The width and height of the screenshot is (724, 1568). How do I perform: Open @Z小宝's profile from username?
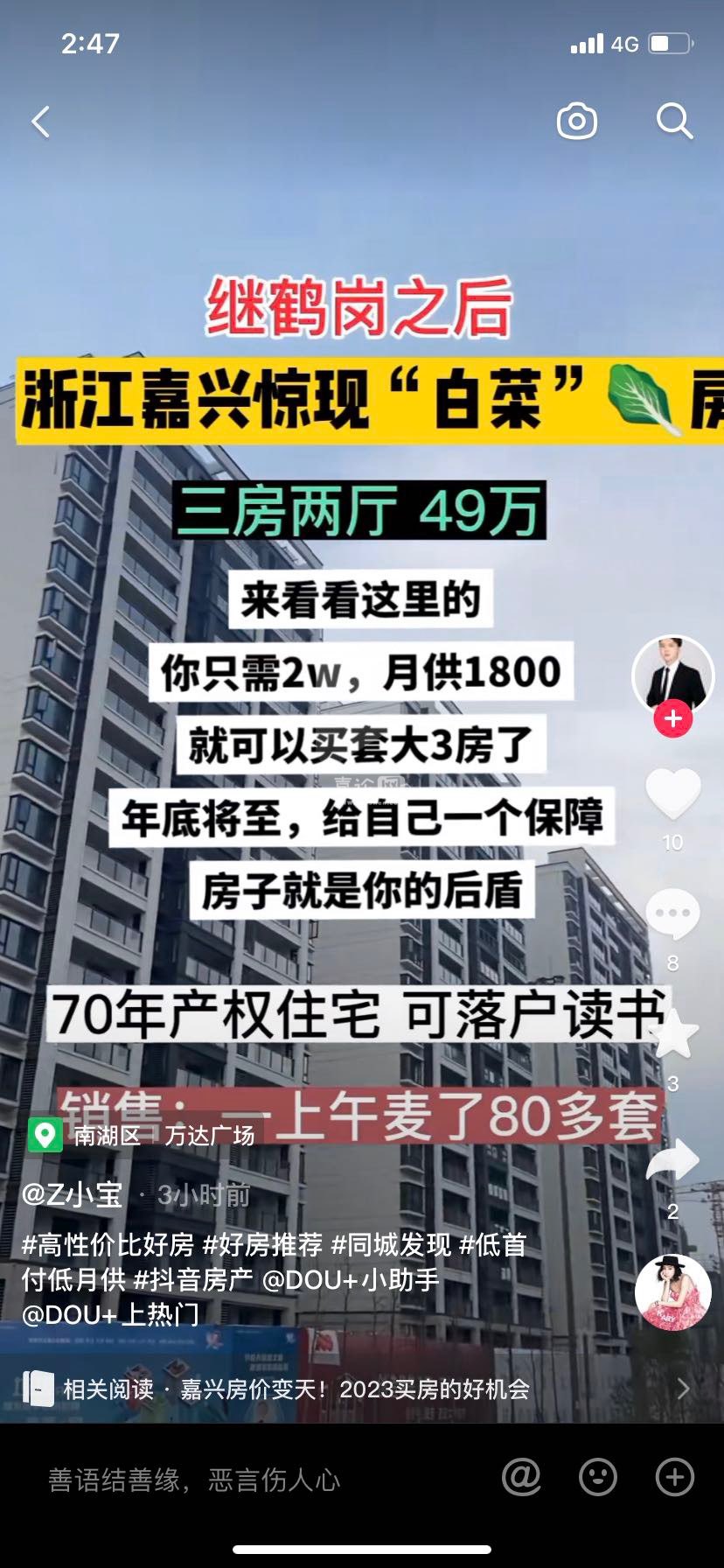(x=72, y=1194)
